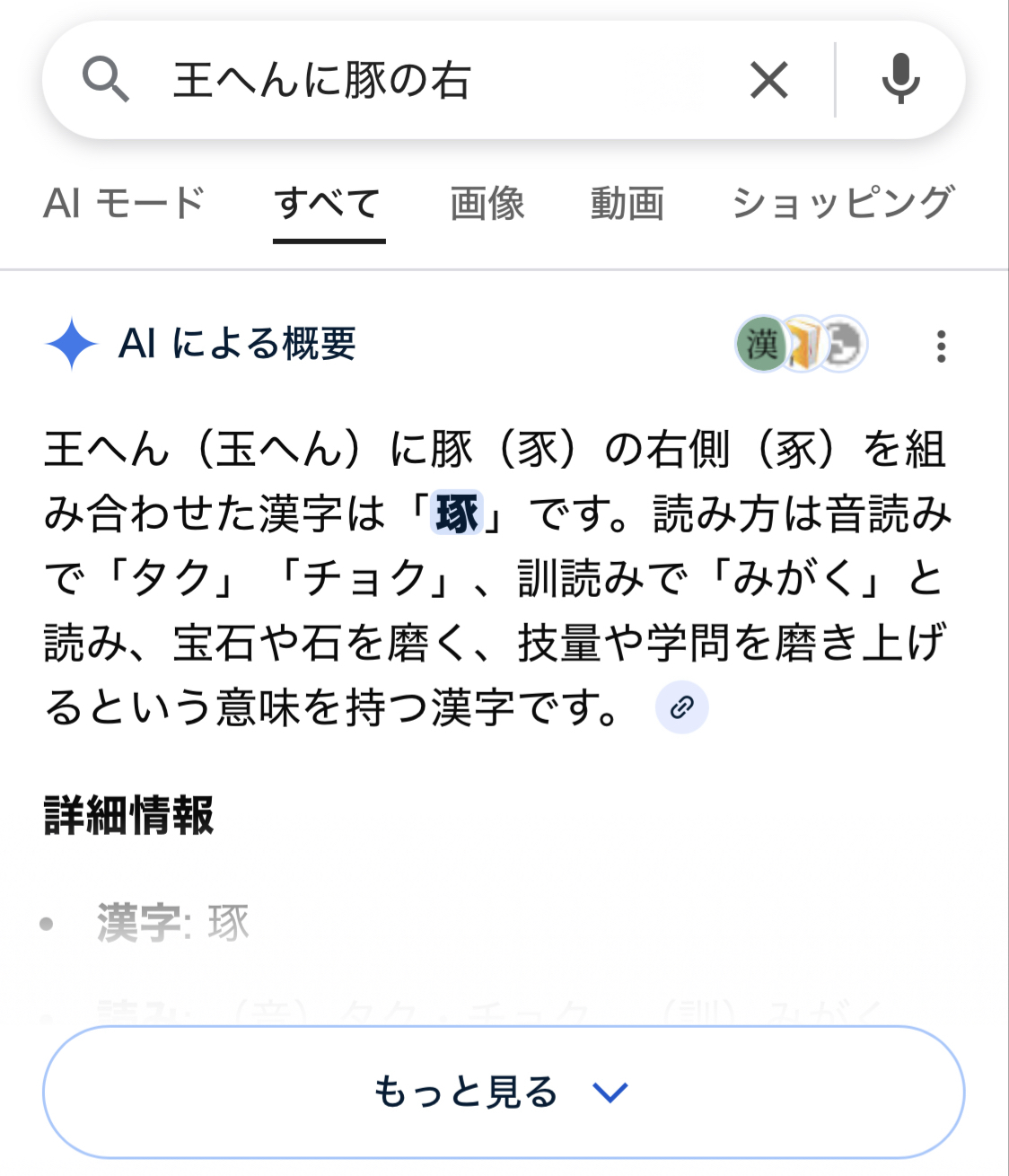This screenshot has width=1009, height=1176.
Task: Switch to the 画像 tab
Action: click(487, 203)
